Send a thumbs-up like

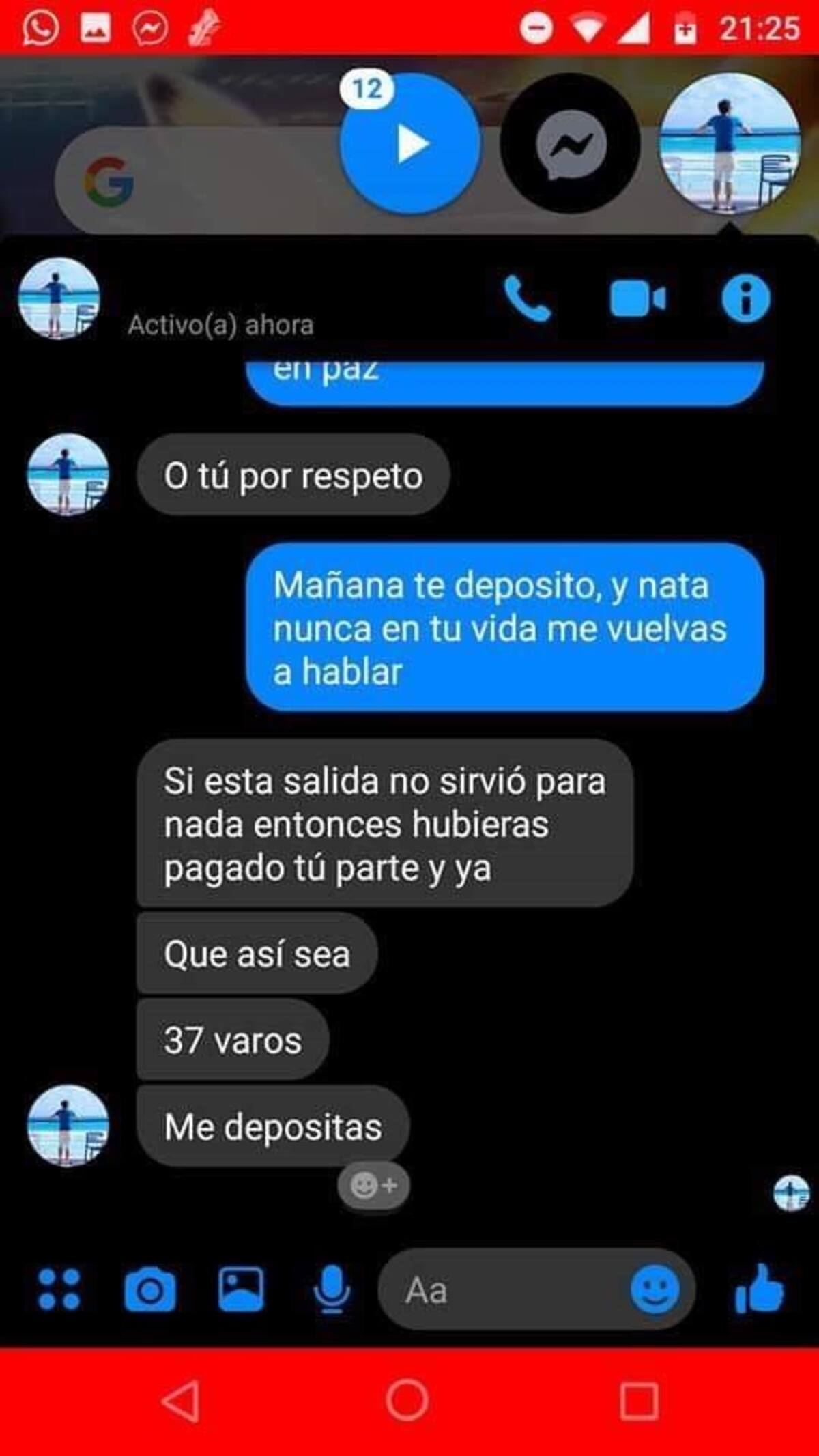point(759,1289)
